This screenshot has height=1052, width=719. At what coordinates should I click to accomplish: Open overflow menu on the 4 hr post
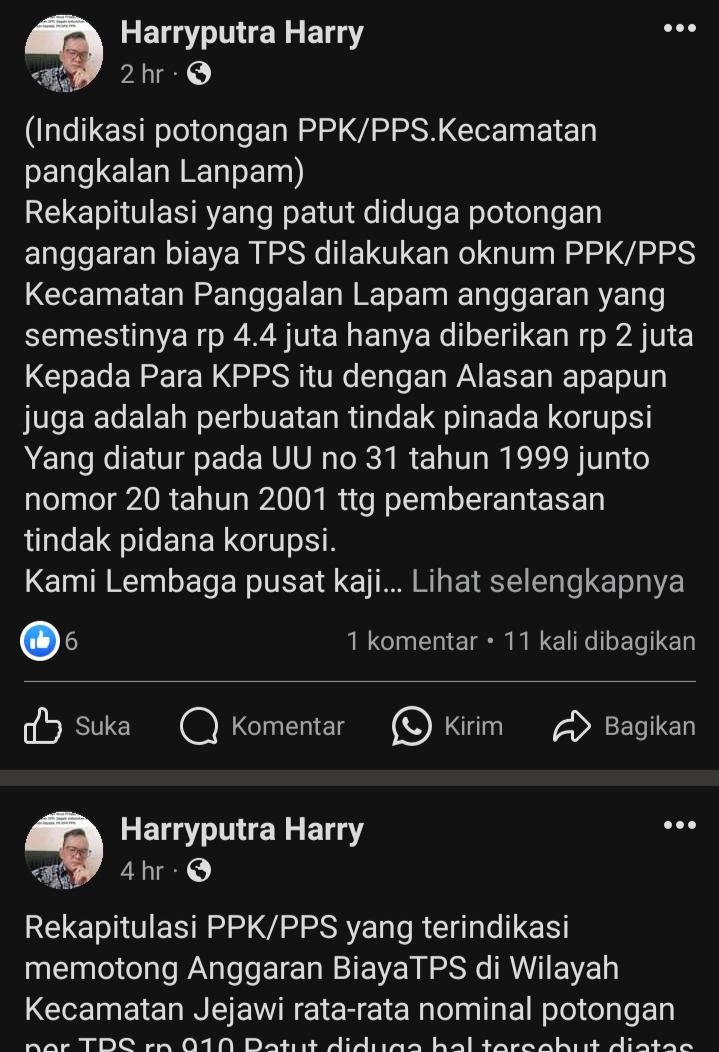679,825
